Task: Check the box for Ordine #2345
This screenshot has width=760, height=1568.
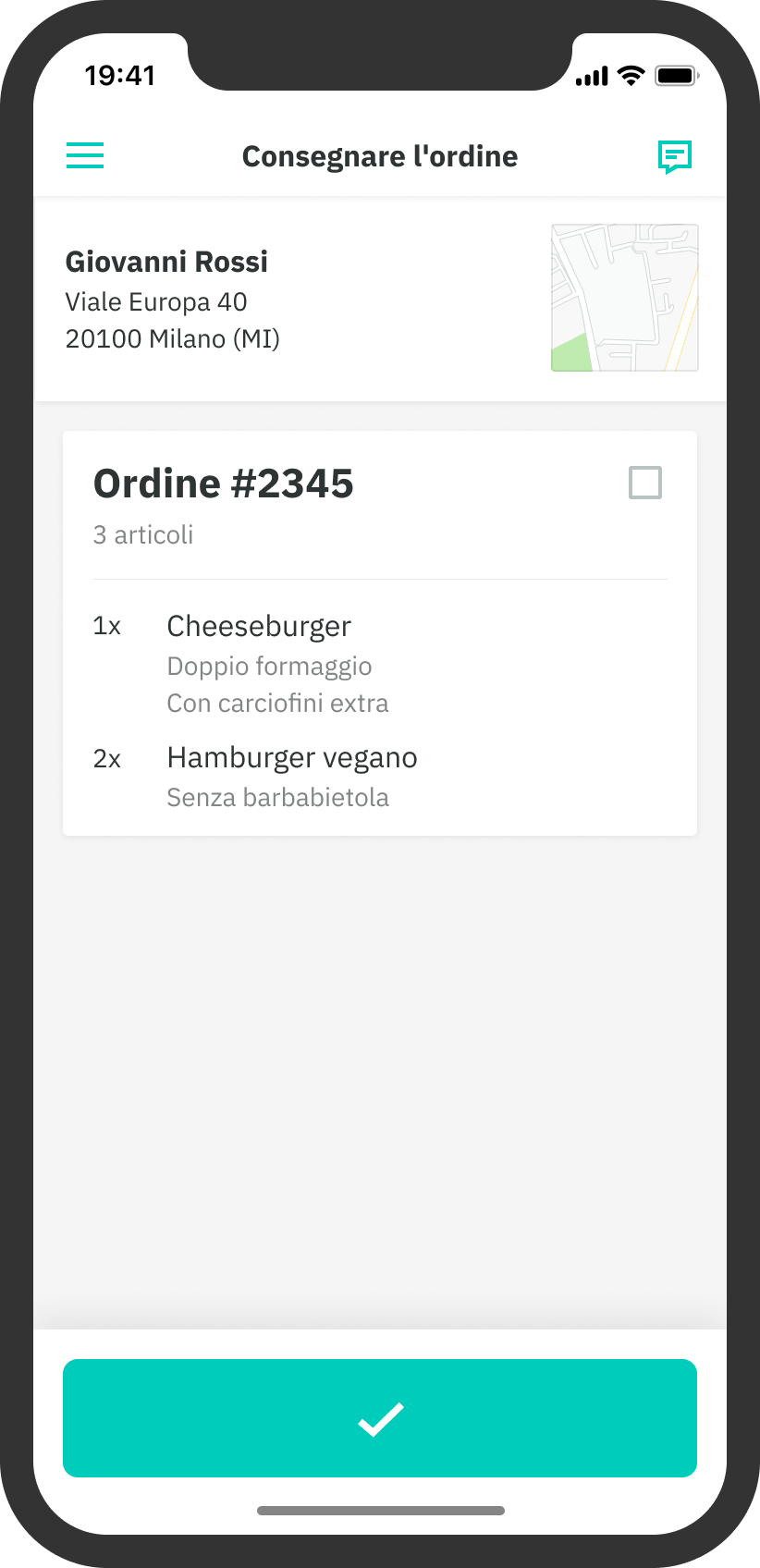Action: [645, 483]
